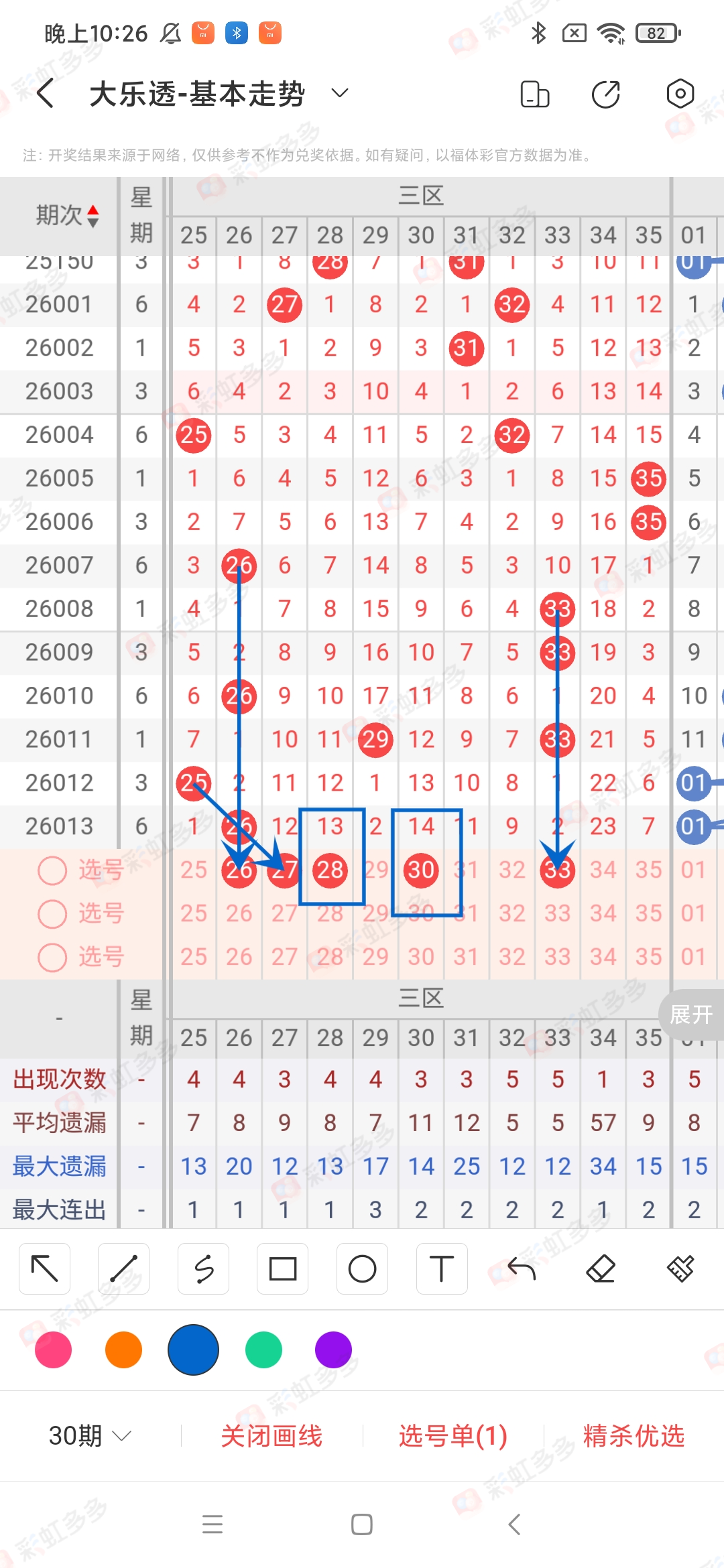Open the share icon in the header
Screen dimensions: 724x1568
pyautogui.click(x=606, y=94)
